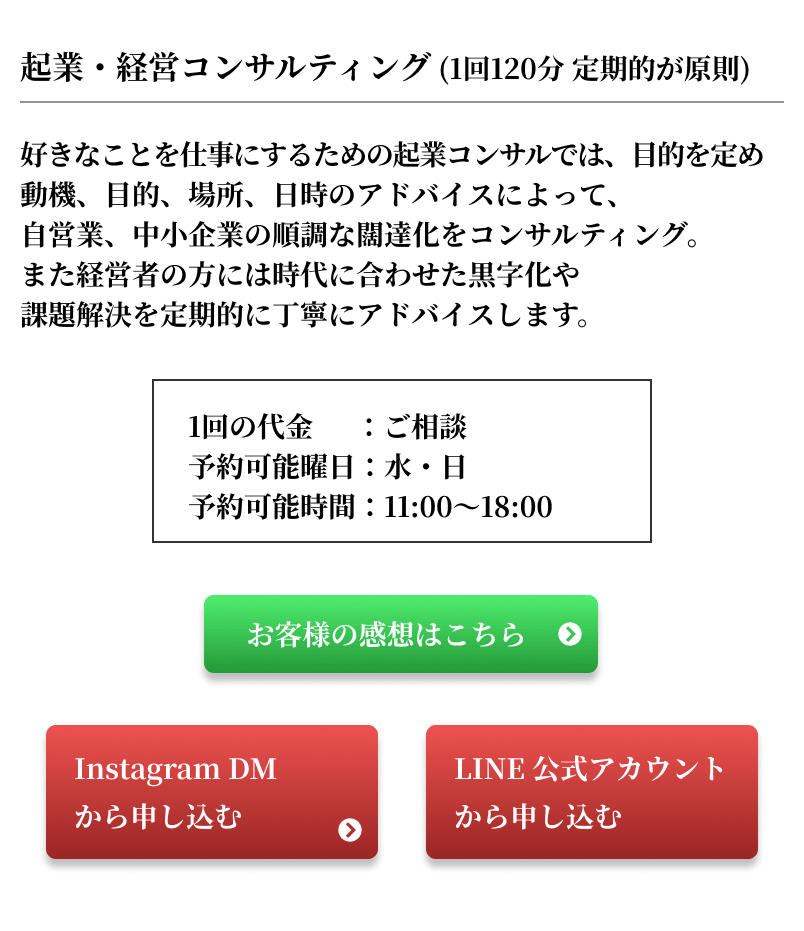Apply via Instagram DM
The image size is (804, 931).
coord(212,792)
